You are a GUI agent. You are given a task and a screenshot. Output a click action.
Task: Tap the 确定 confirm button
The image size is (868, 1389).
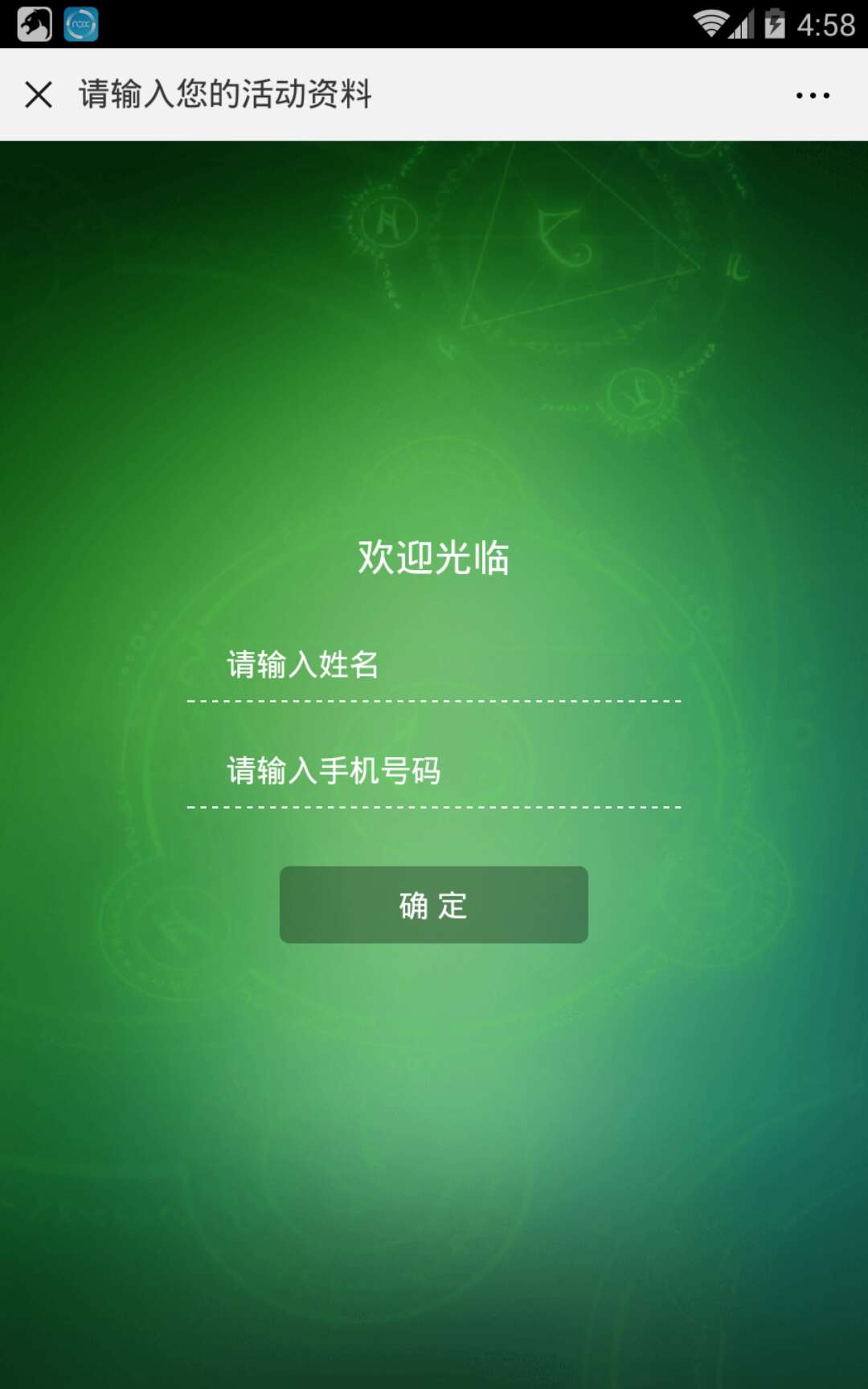tap(434, 905)
